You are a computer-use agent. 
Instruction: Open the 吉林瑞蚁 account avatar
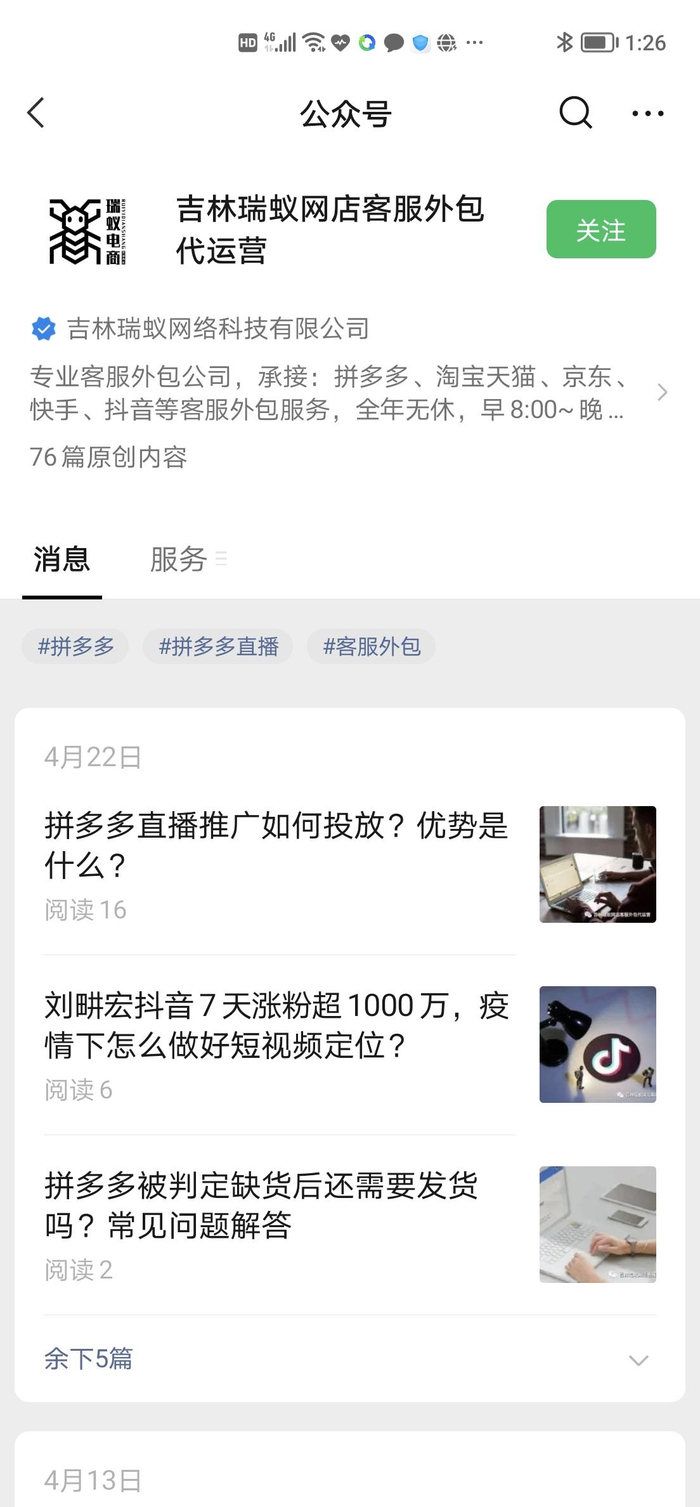click(89, 231)
